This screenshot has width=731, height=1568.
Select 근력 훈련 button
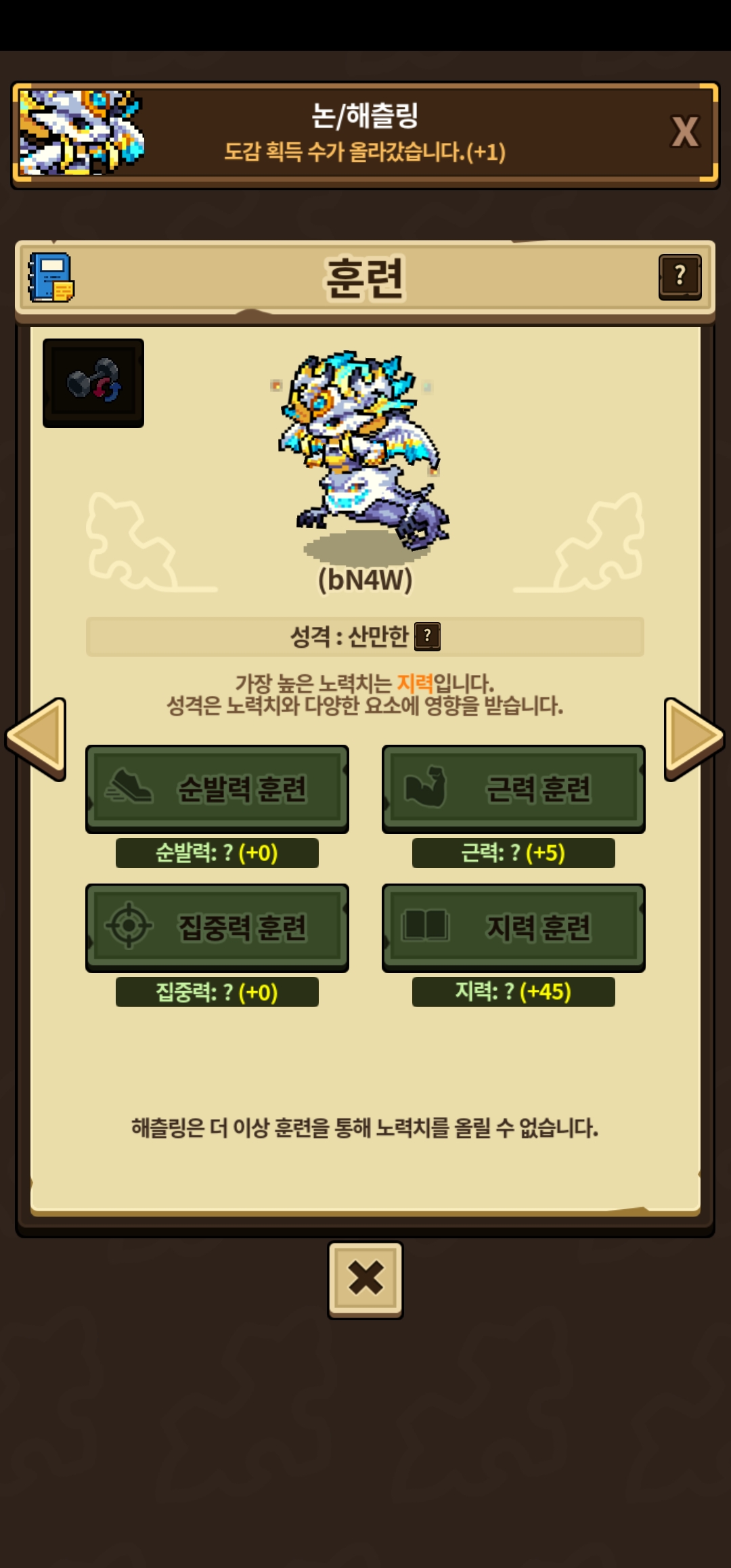514,789
